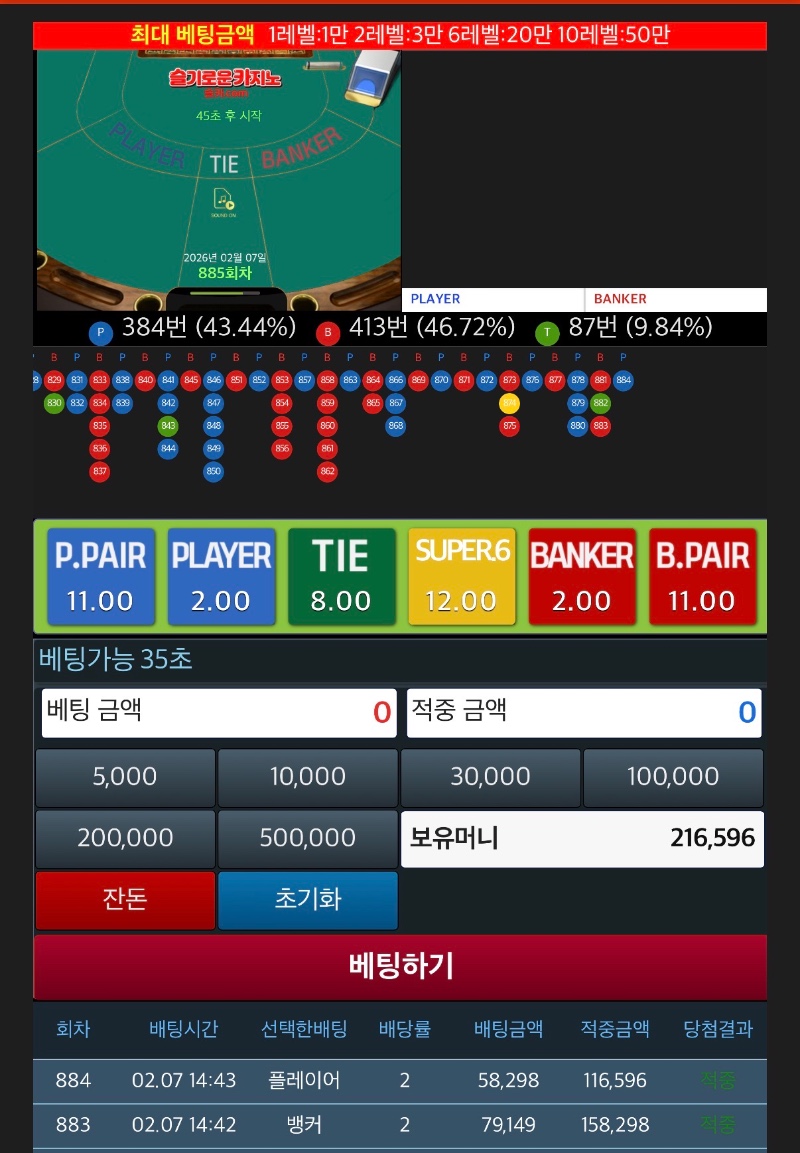Choose the PLAYER 2.00 bet

221,576
